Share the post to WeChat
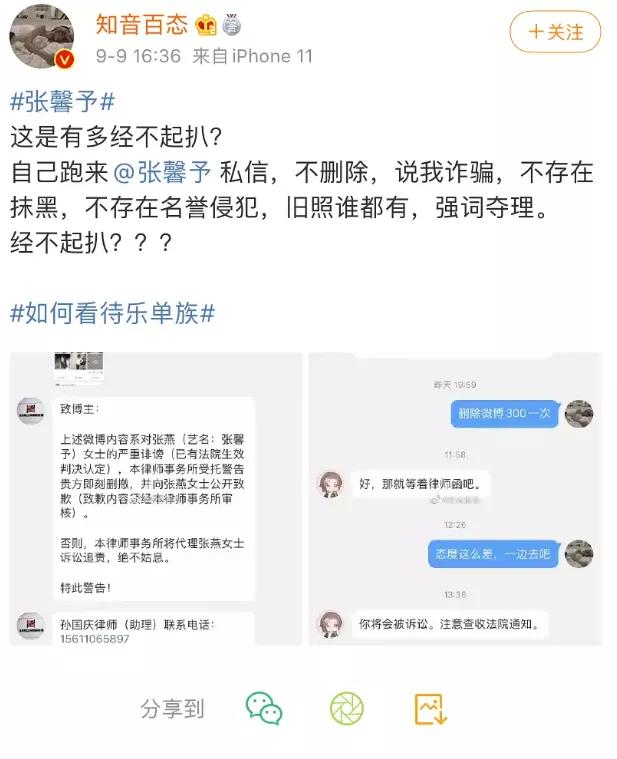The image size is (617, 759). pos(264,709)
